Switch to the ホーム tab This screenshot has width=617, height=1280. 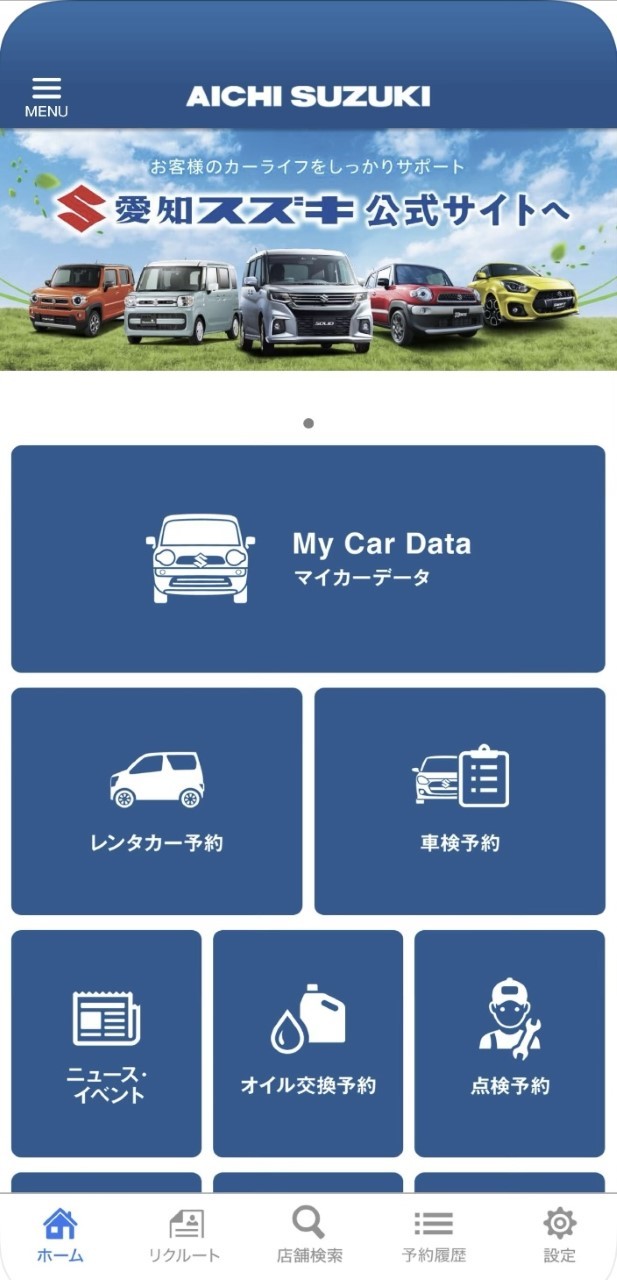61,1236
